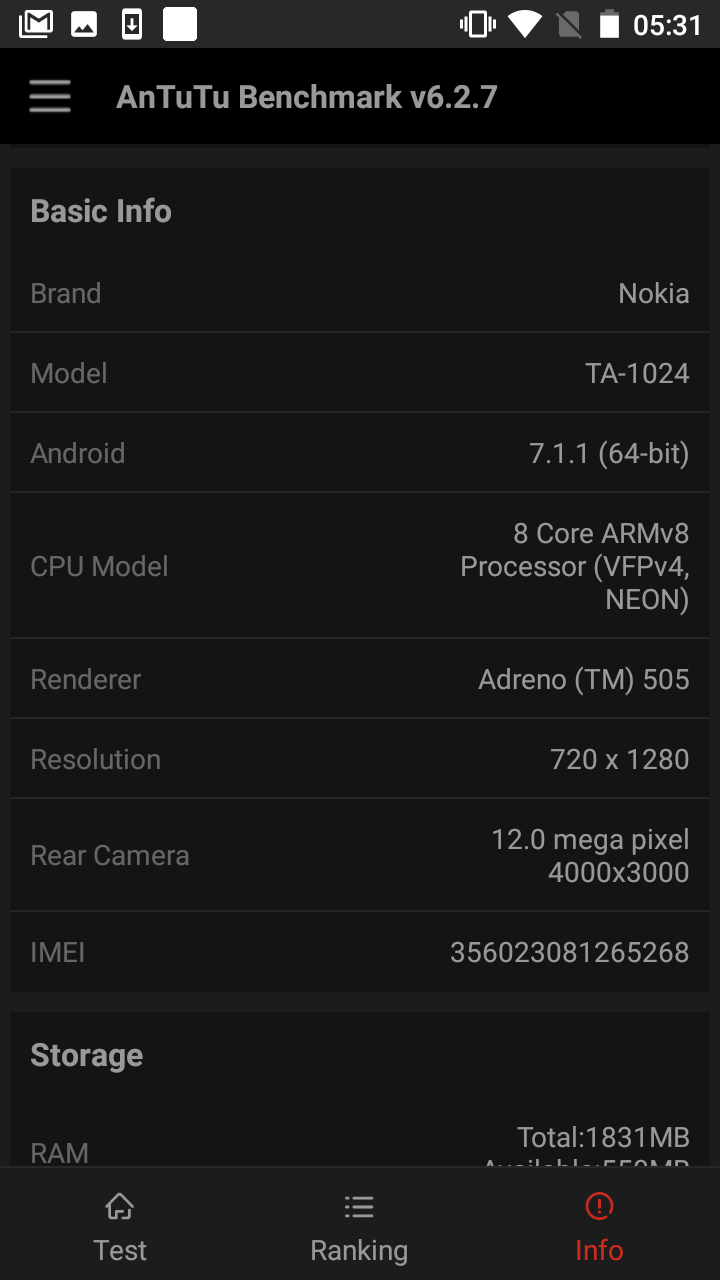This screenshot has width=720, height=1280.
Task: Open the hamburger drawer menu
Action: (x=50, y=97)
